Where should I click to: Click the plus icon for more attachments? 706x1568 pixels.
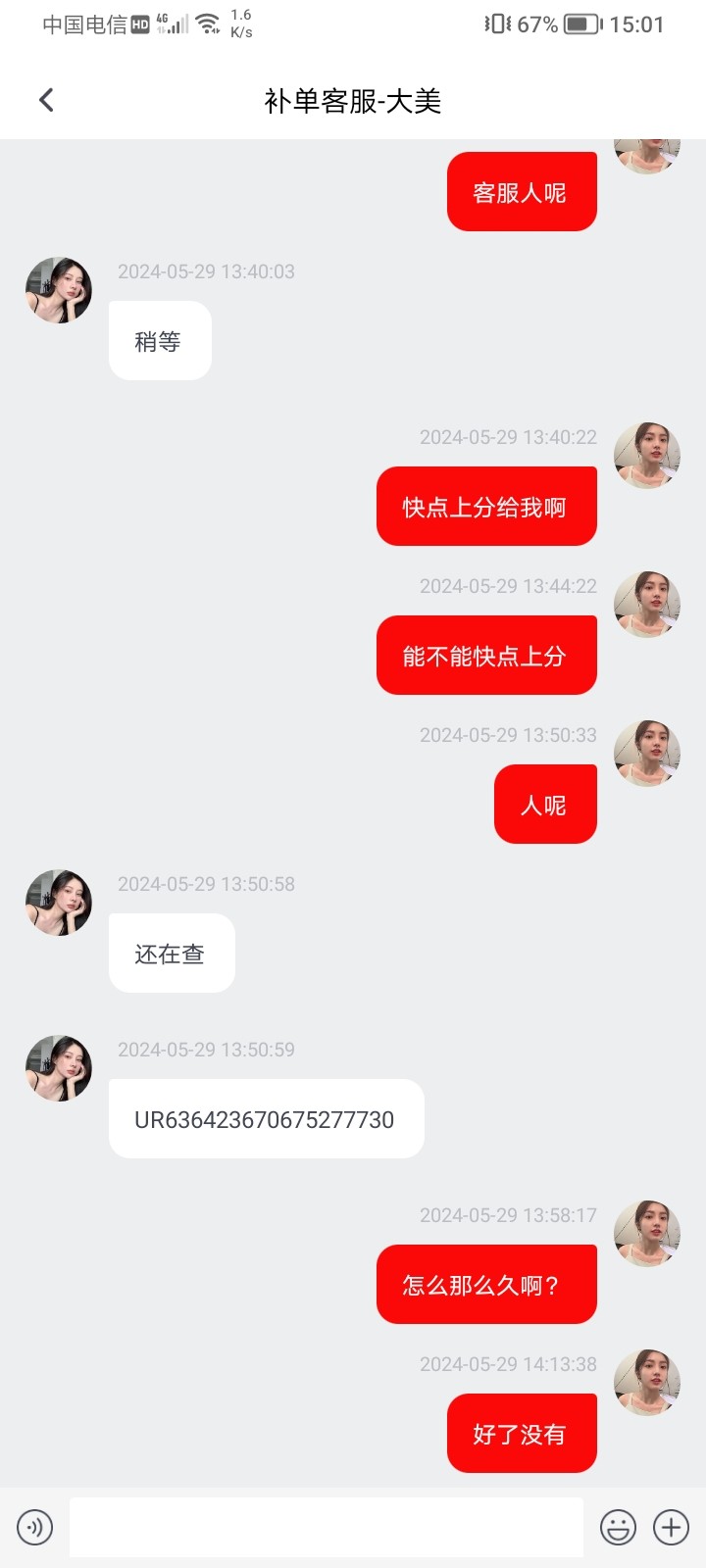[x=671, y=1527]
